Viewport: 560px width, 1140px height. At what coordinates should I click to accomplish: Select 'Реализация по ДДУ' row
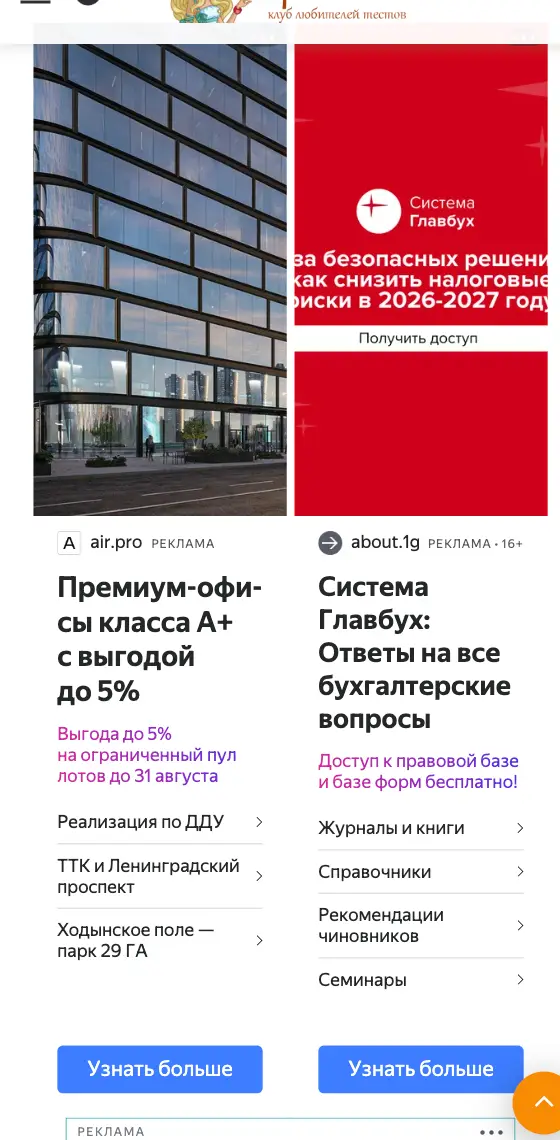click(160, 822)
